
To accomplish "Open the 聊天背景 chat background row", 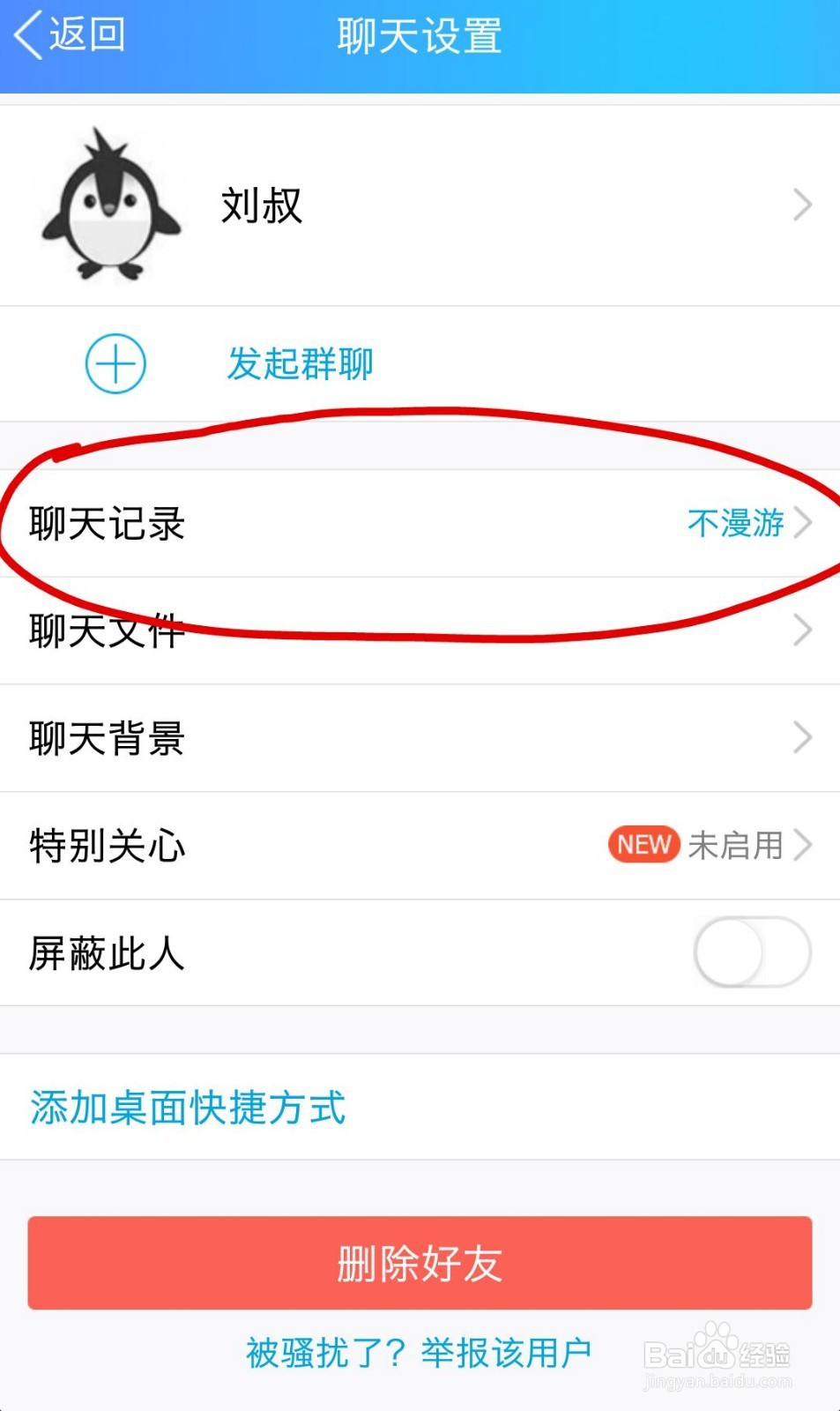I will pos(420,738).
